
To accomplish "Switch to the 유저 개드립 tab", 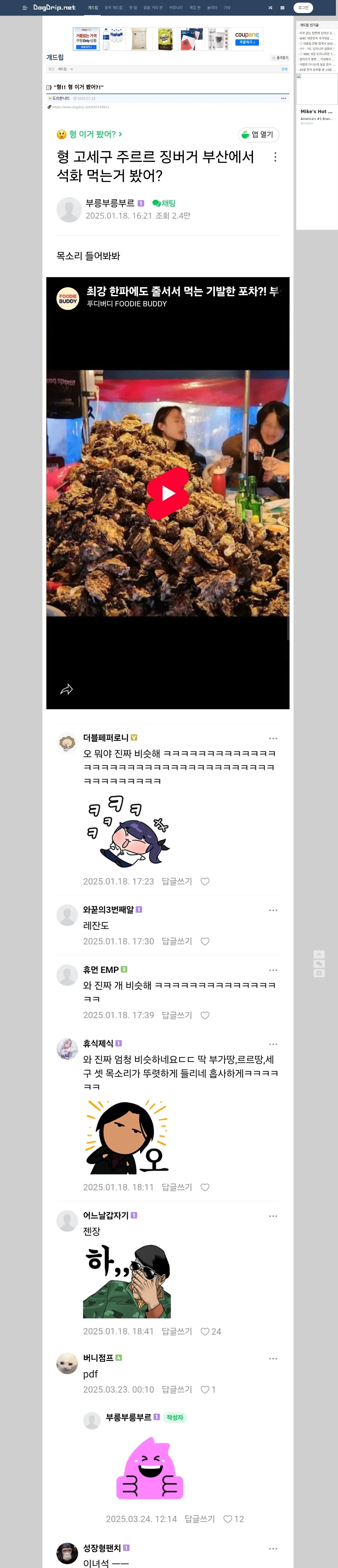I will pos(113,8).
